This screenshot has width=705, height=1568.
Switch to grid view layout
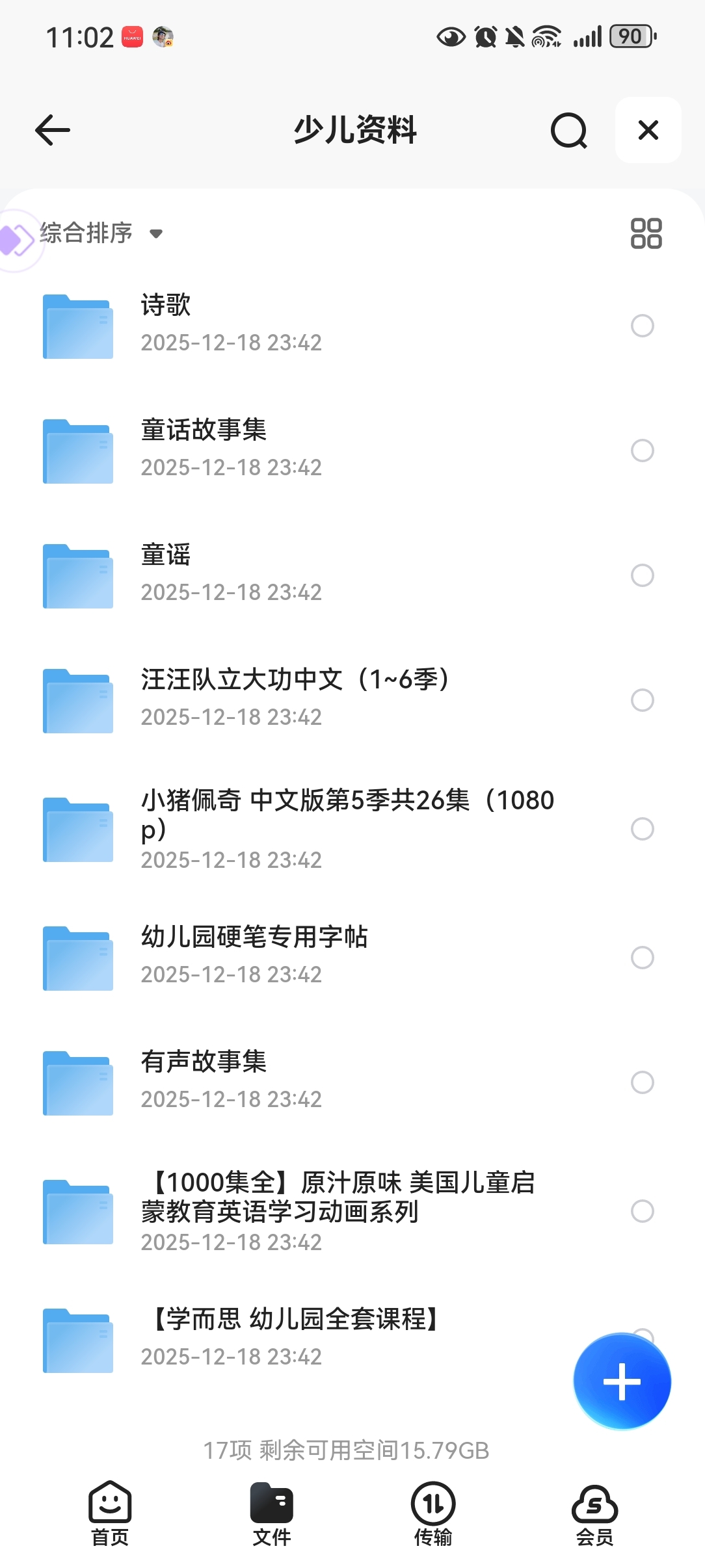[646, 233]
